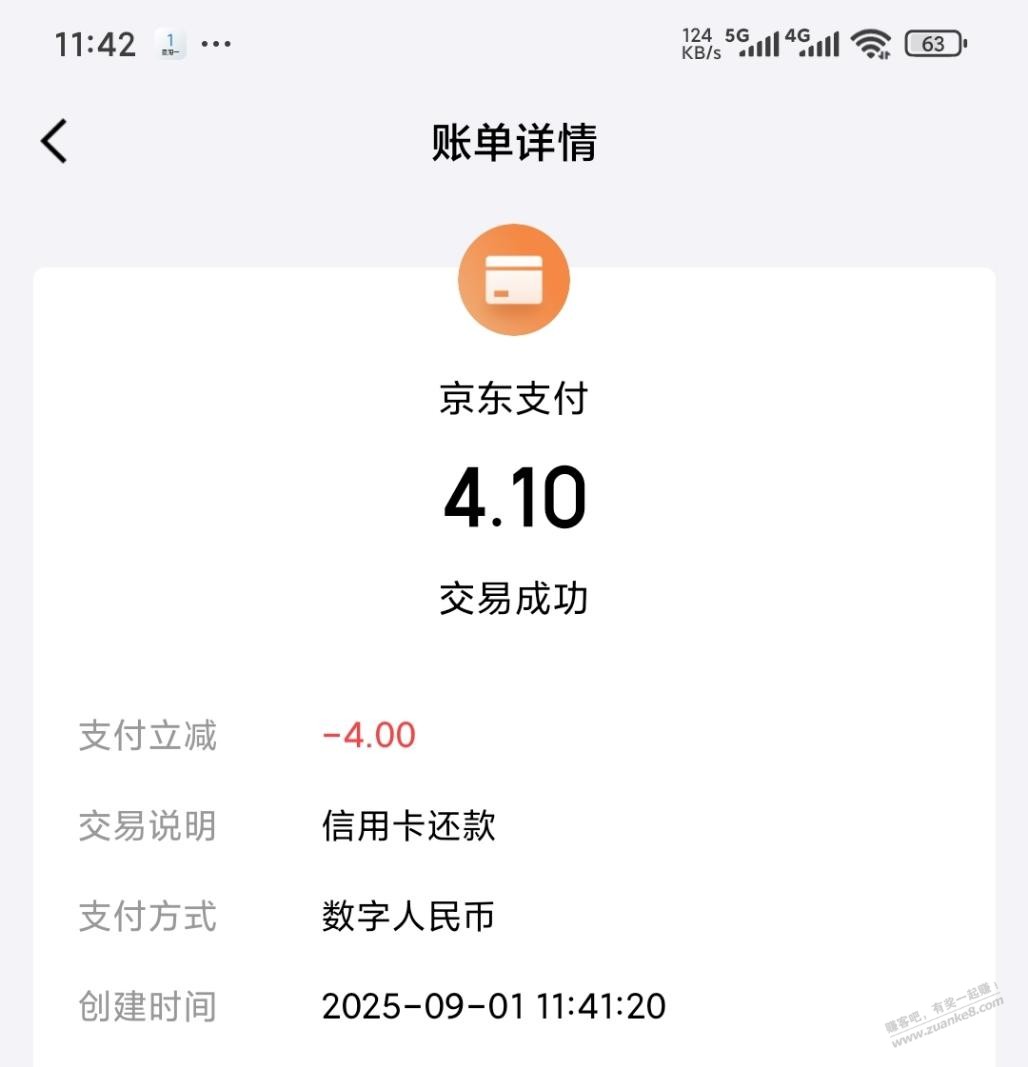The height and width of the screenshot is (1067, 1028).
Task: Select 数字人民币 payment method
Action: tap(406, 916)
